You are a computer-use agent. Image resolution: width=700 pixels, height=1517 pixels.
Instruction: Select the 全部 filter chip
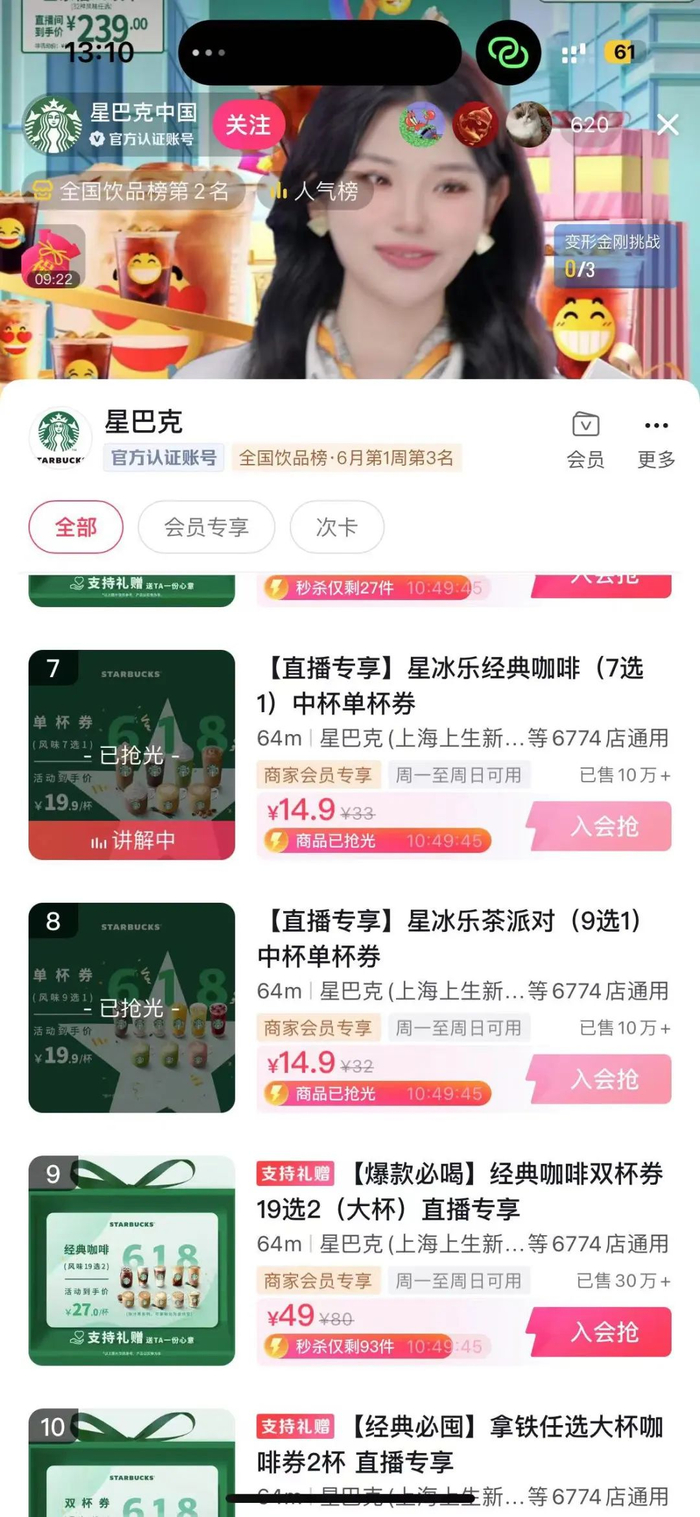76,527
